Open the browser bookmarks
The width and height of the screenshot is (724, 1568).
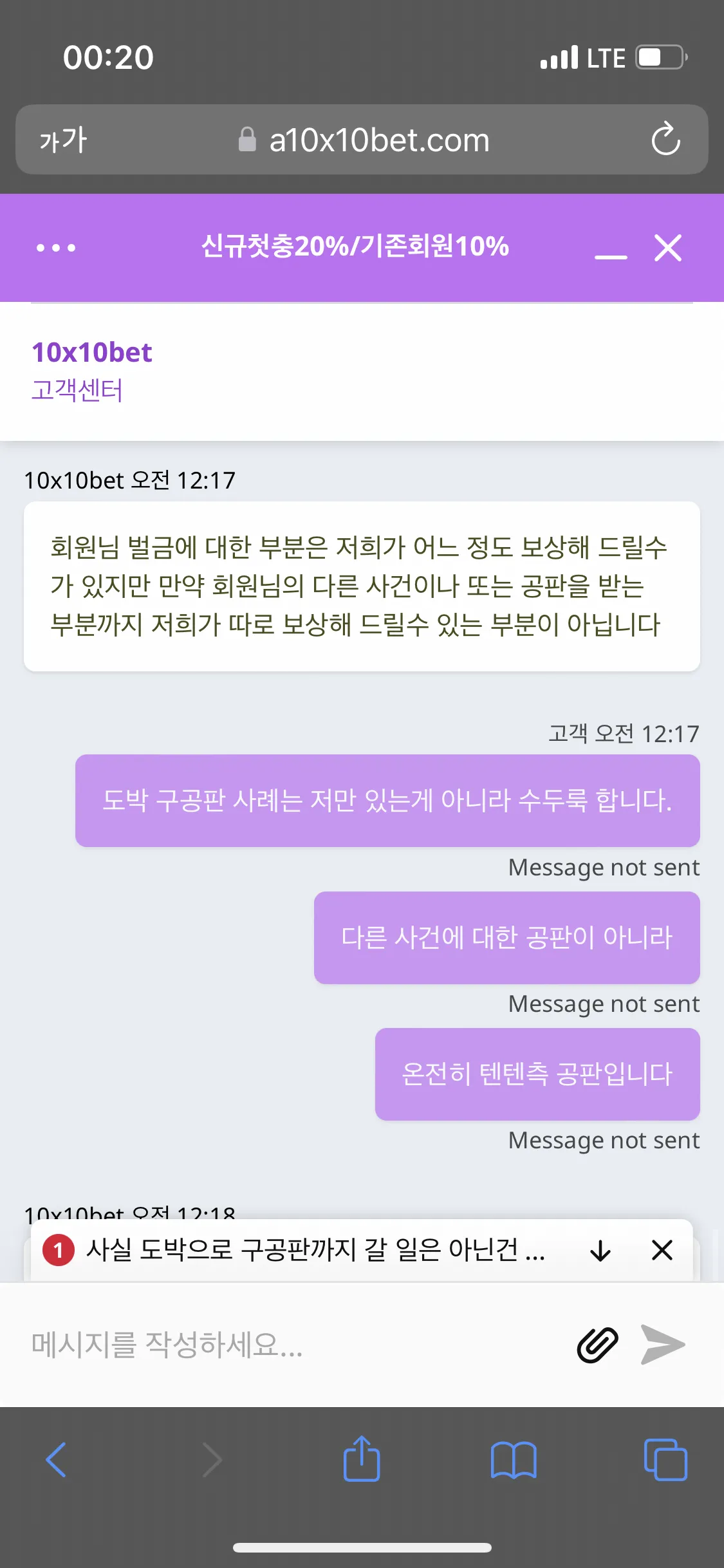point(514,1459)
